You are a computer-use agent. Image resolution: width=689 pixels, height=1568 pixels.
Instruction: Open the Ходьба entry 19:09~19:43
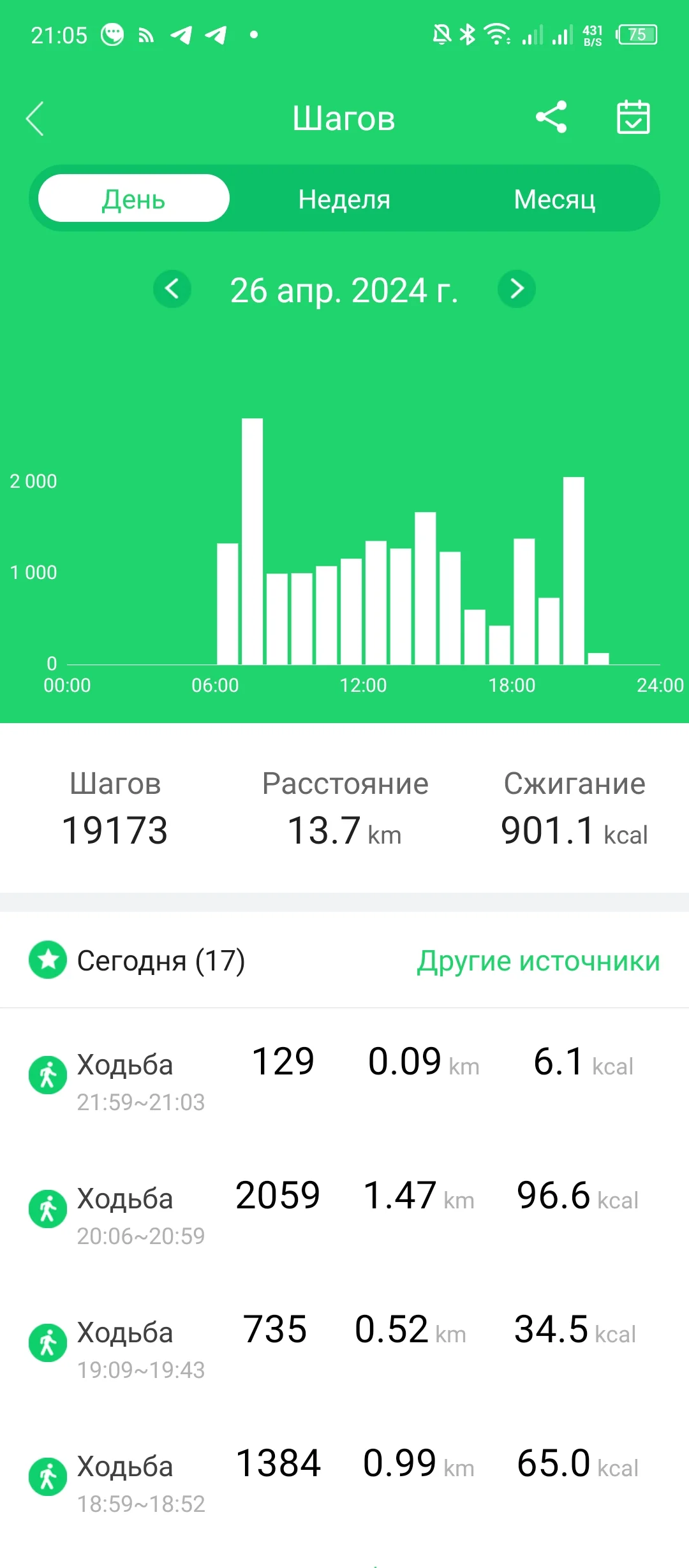(x=344, y=1345)
